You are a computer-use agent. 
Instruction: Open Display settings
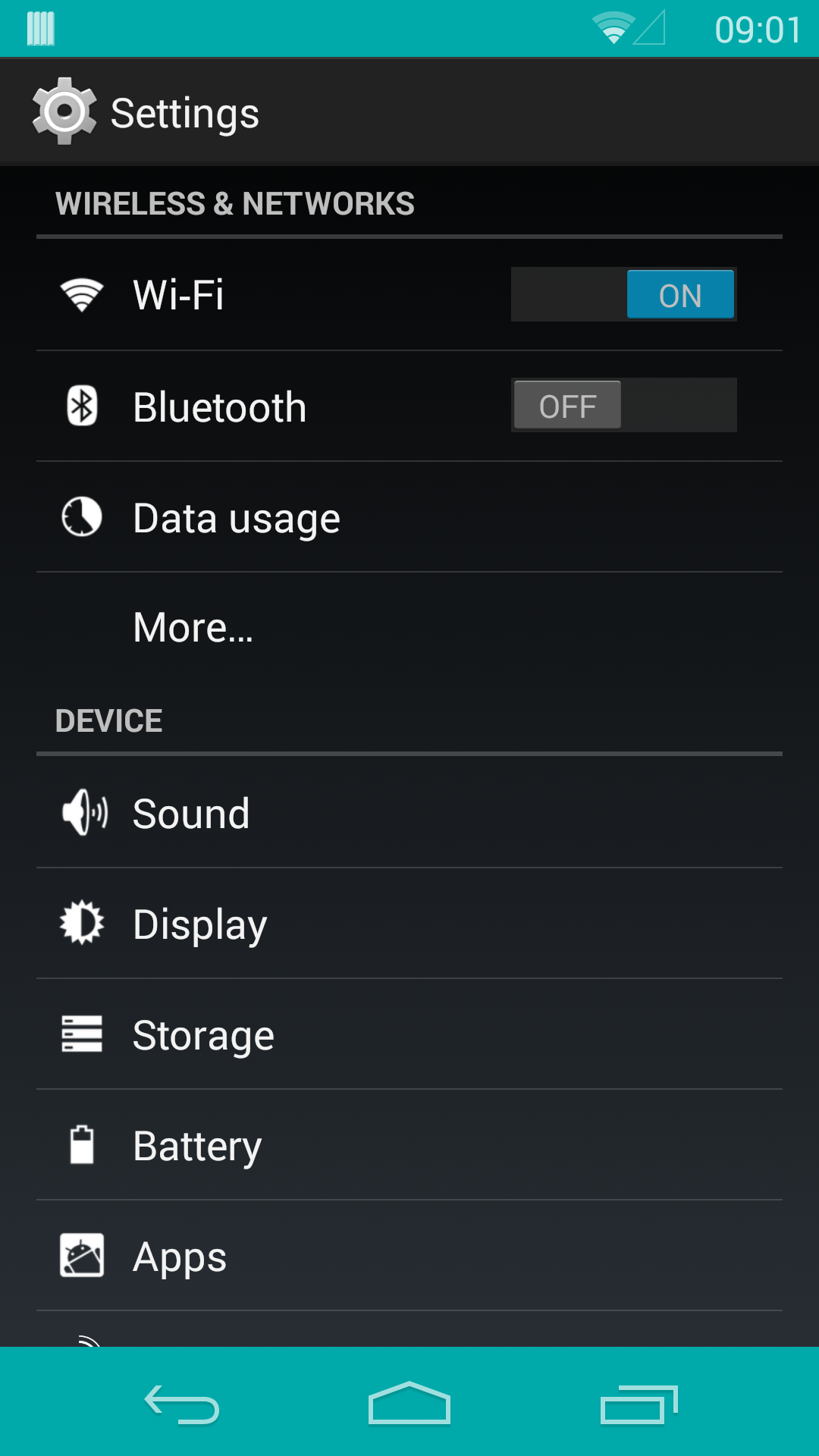(409, 924)
